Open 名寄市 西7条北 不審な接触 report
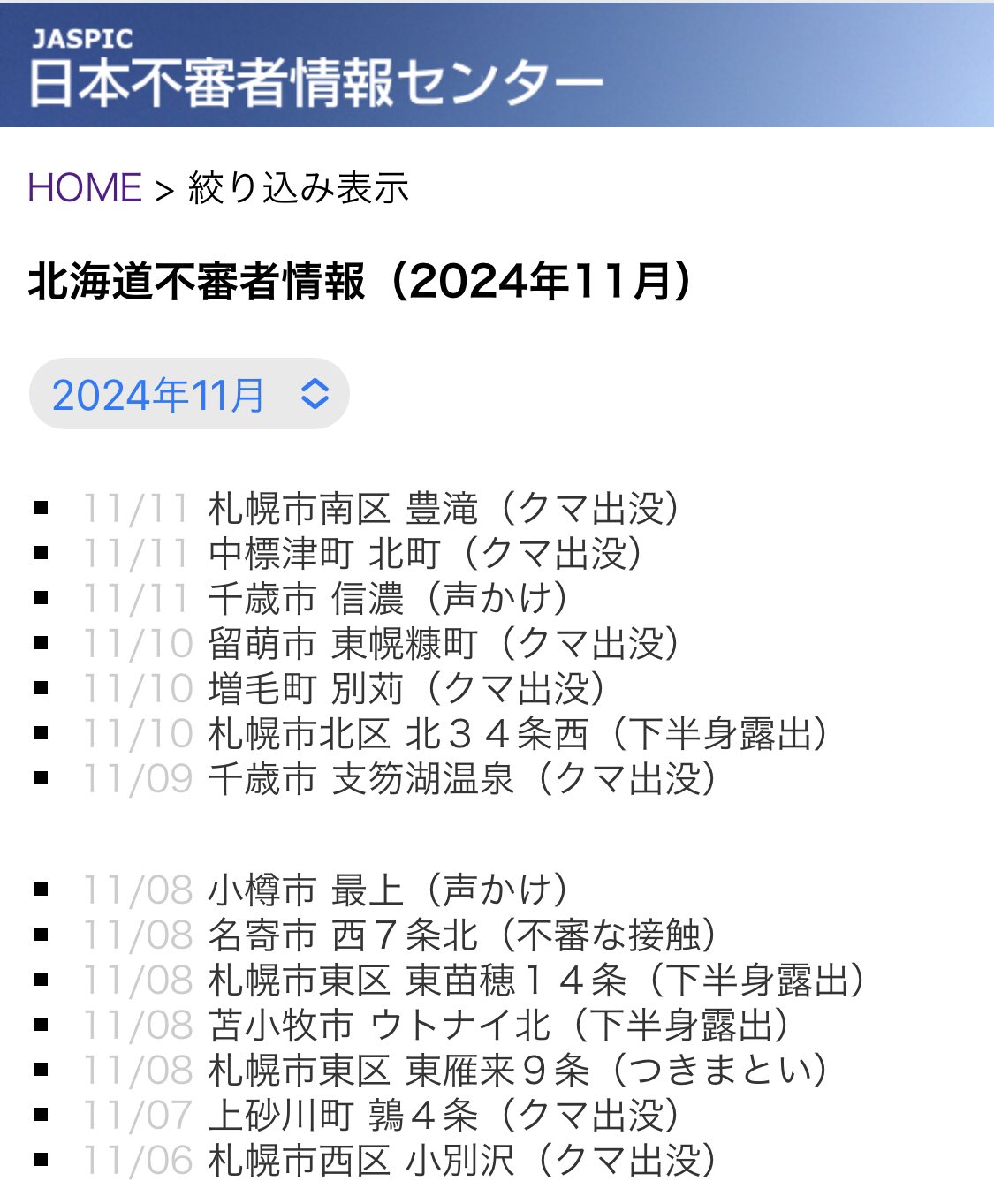This screenshot has height=1204, width=994. 461,935
